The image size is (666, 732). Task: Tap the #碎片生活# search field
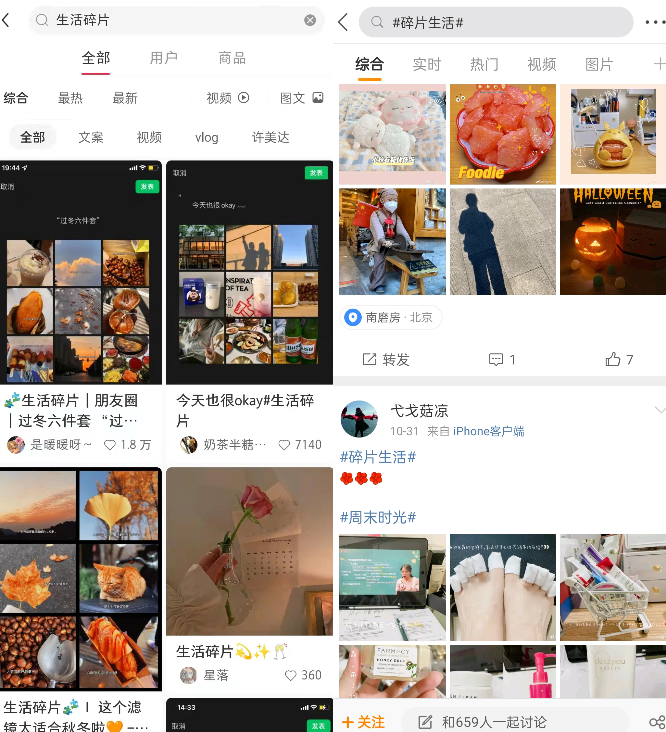[x=495, y=22]
